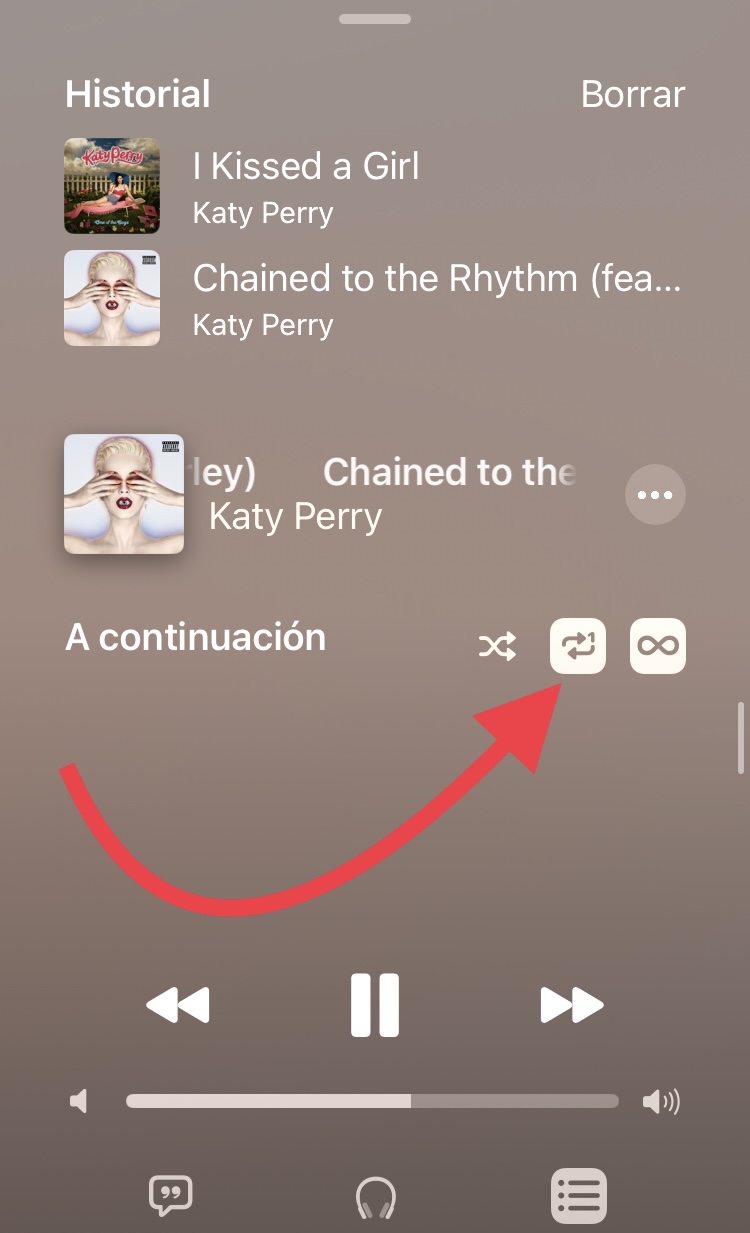Skip forward to next track

point(572,1005)
